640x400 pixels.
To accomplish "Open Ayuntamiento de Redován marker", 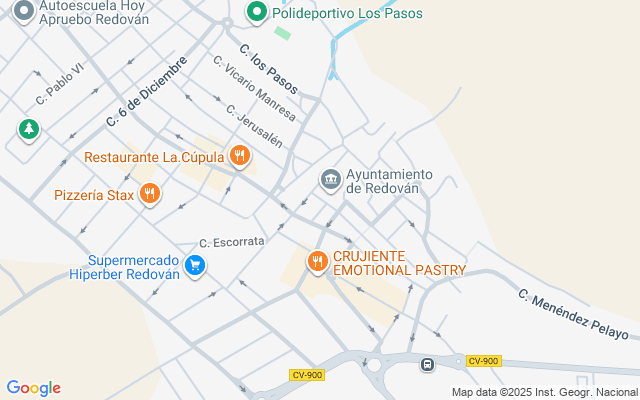I will point(331,180).
